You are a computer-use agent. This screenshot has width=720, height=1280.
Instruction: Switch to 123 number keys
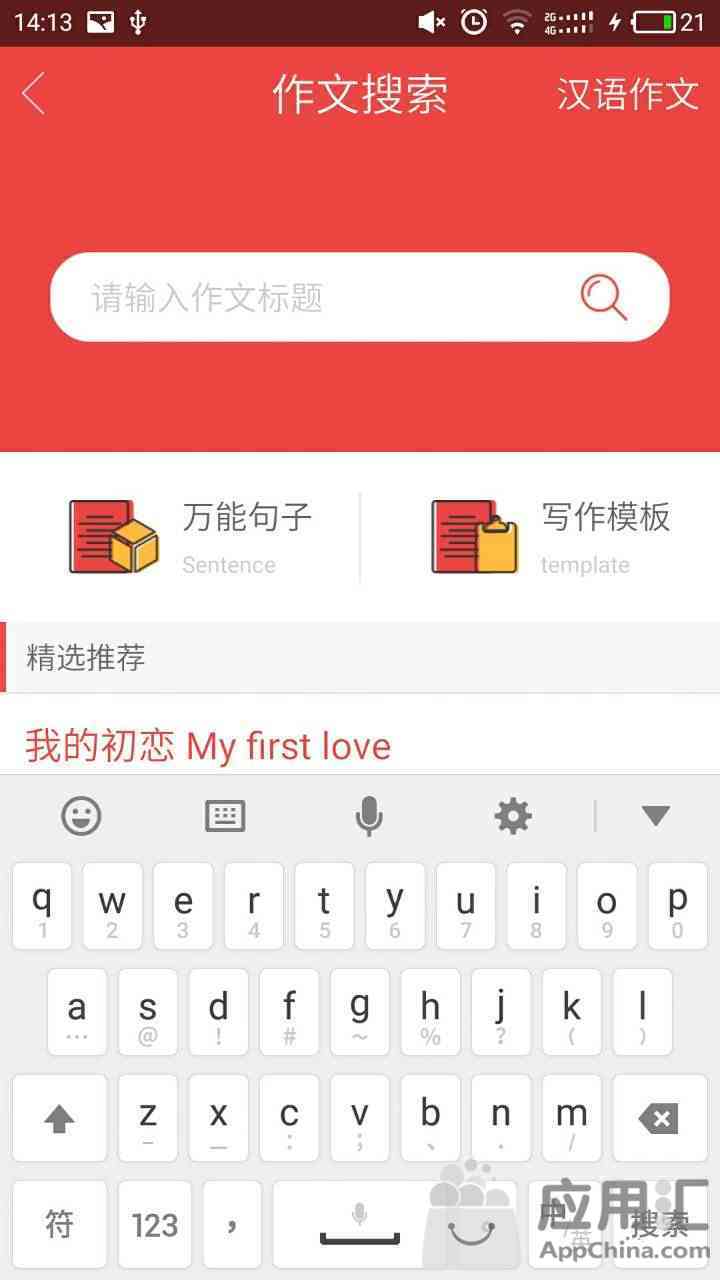click(x=155, y=1225)
